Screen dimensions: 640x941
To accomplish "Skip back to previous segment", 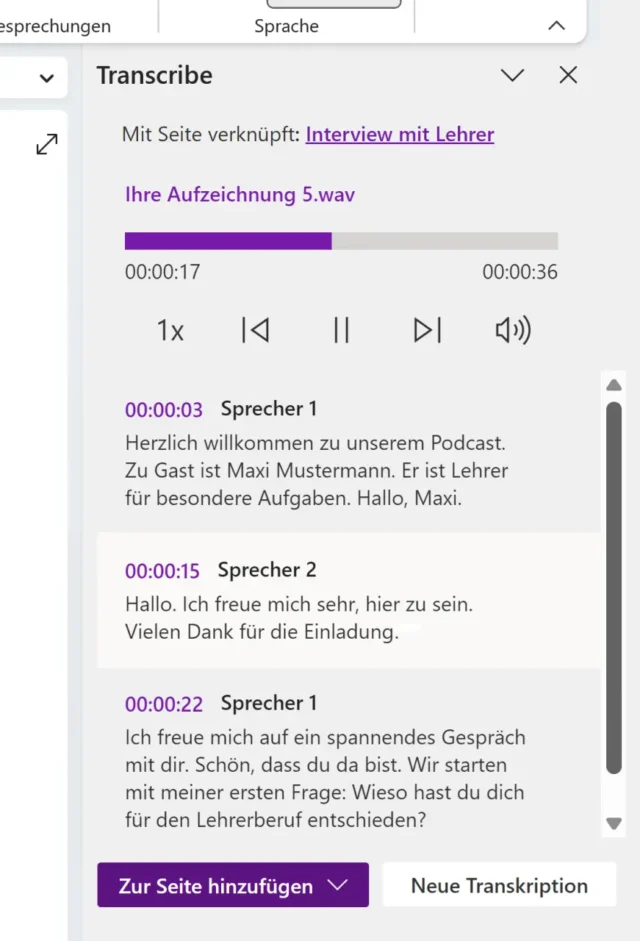I will point(255,330).
